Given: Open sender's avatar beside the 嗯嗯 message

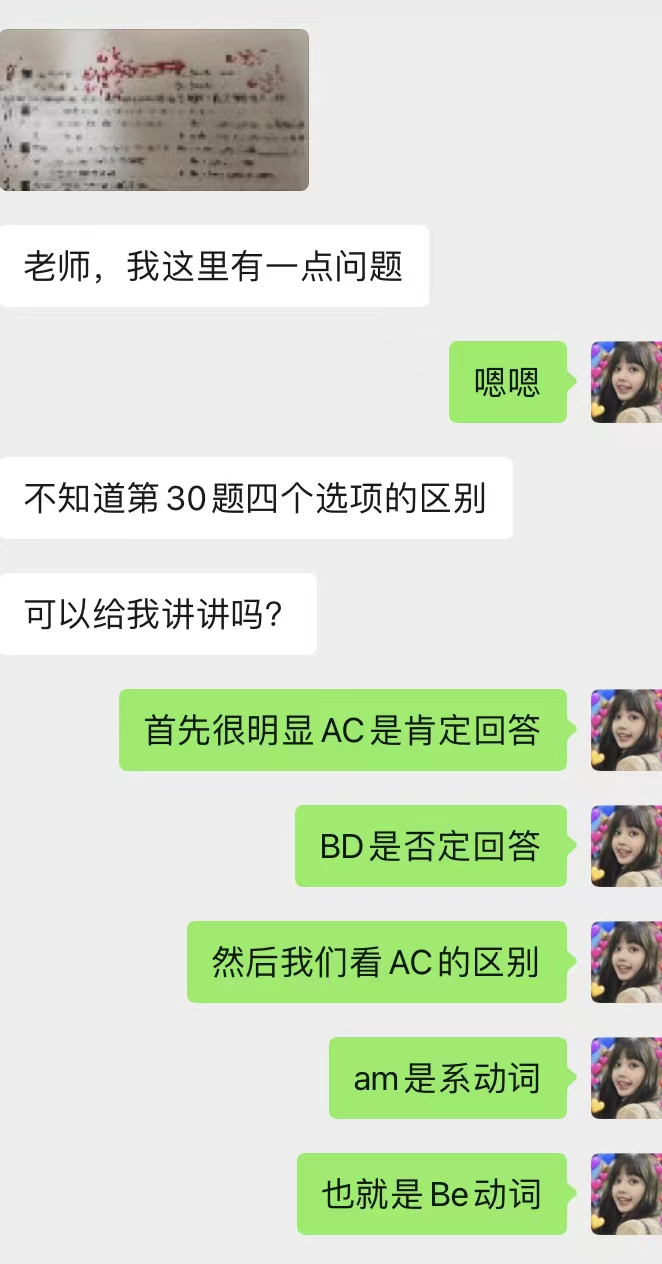Looking at the screenshot, I should coord(626,382).
